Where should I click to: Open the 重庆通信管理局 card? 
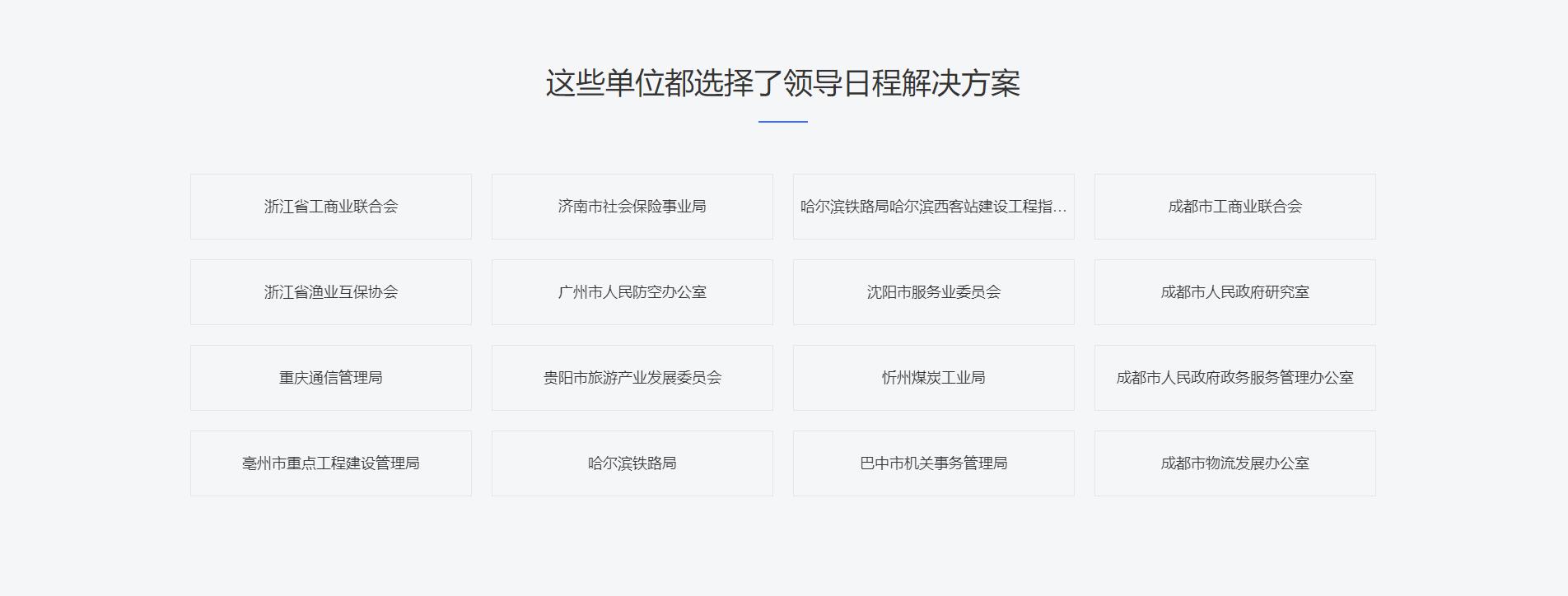[330, 378]
